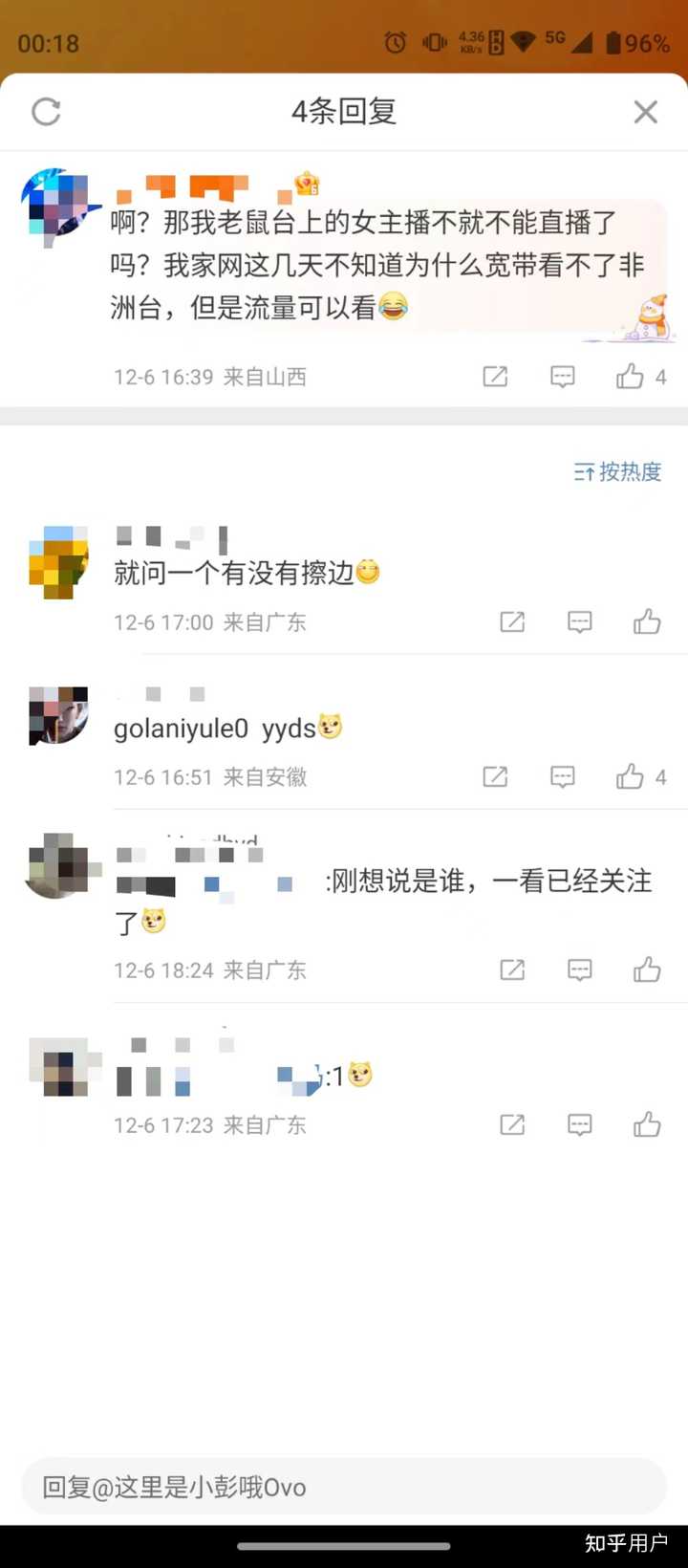Close the 4条回复 panel
688x1568 pixels.
coord(646,112)
